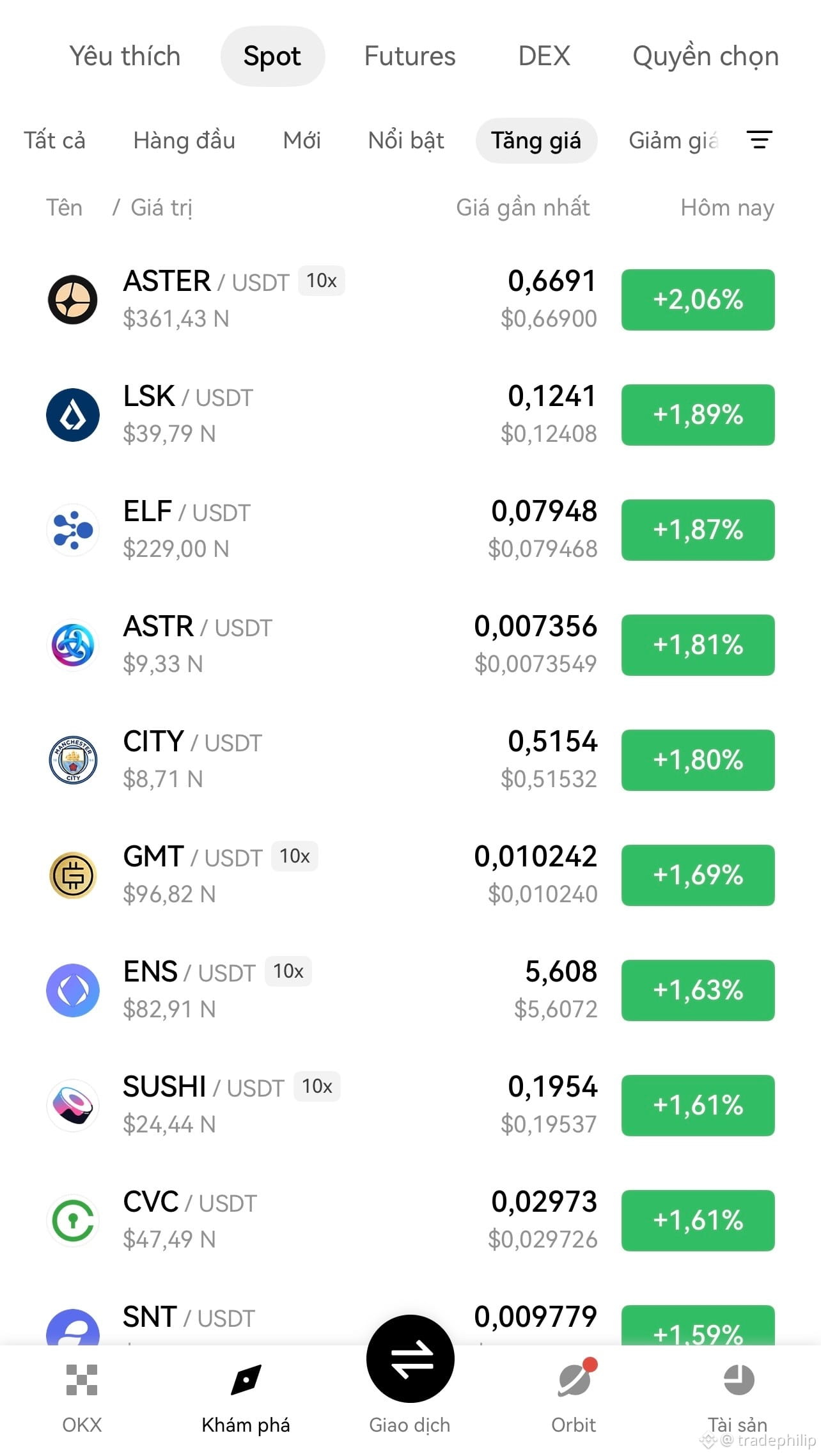The image size is (821, 1456).
Task: Sort by Giá gần nhất column
Action: click(x=522, y=208)
